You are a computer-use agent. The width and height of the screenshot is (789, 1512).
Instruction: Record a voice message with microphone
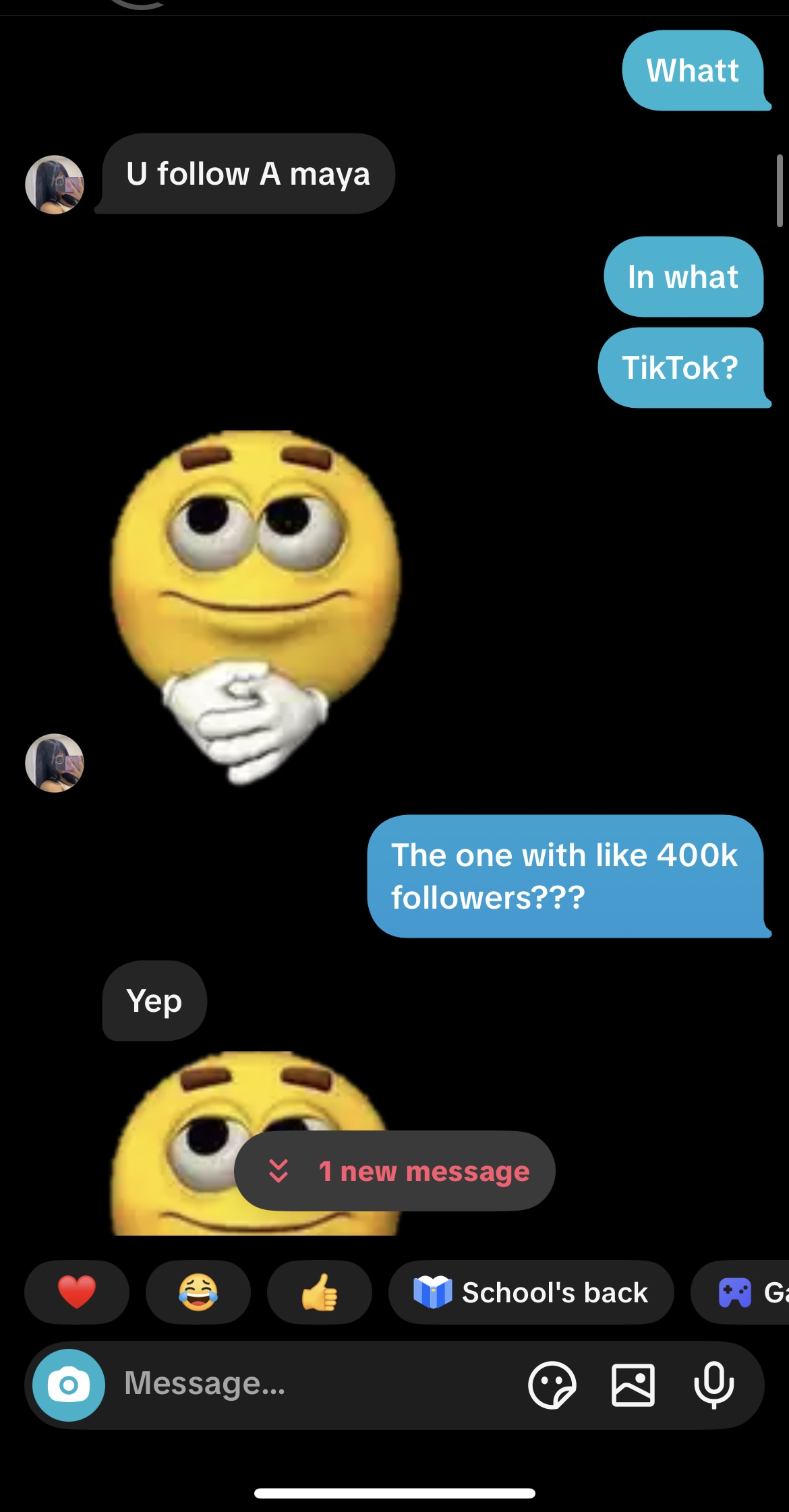[x=714, y=1385]
